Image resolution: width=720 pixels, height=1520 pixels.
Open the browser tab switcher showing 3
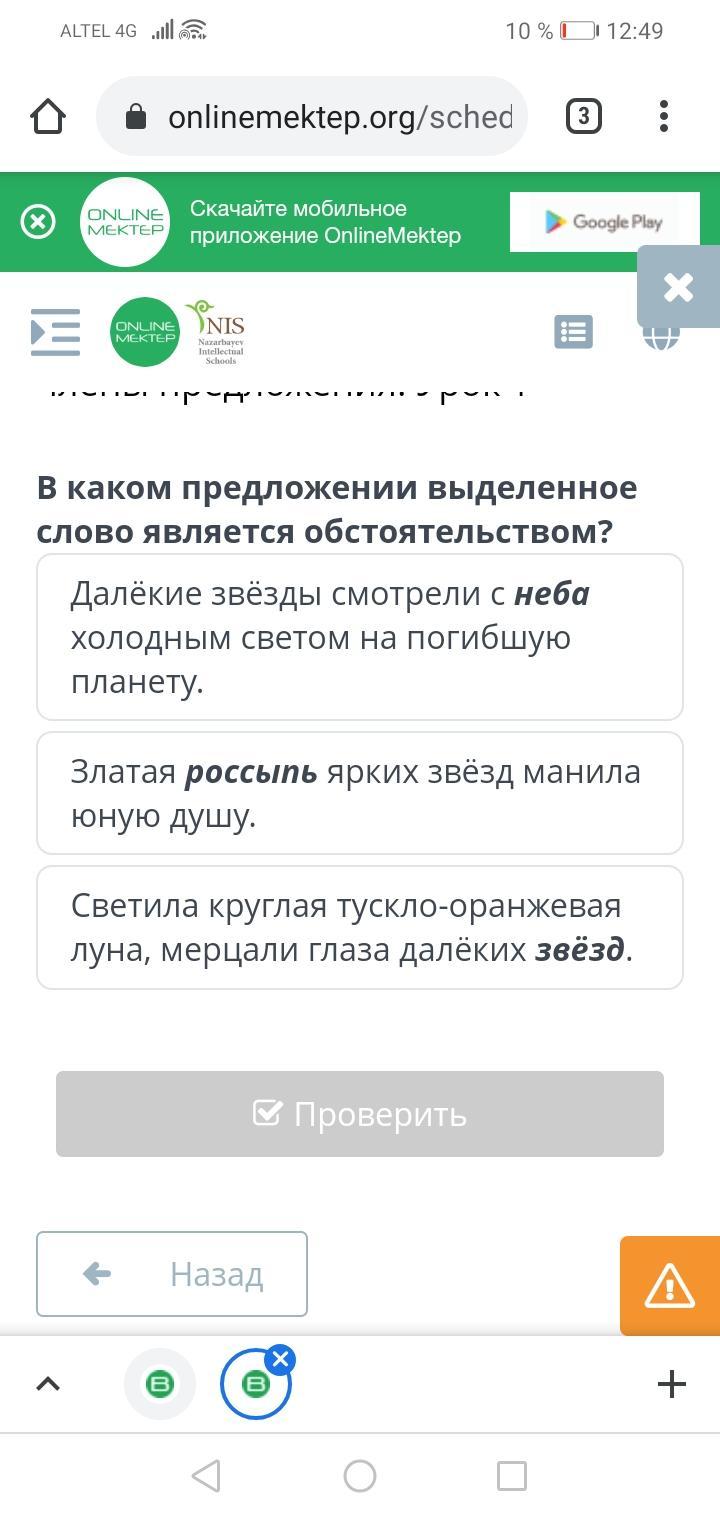click(584, 117)
